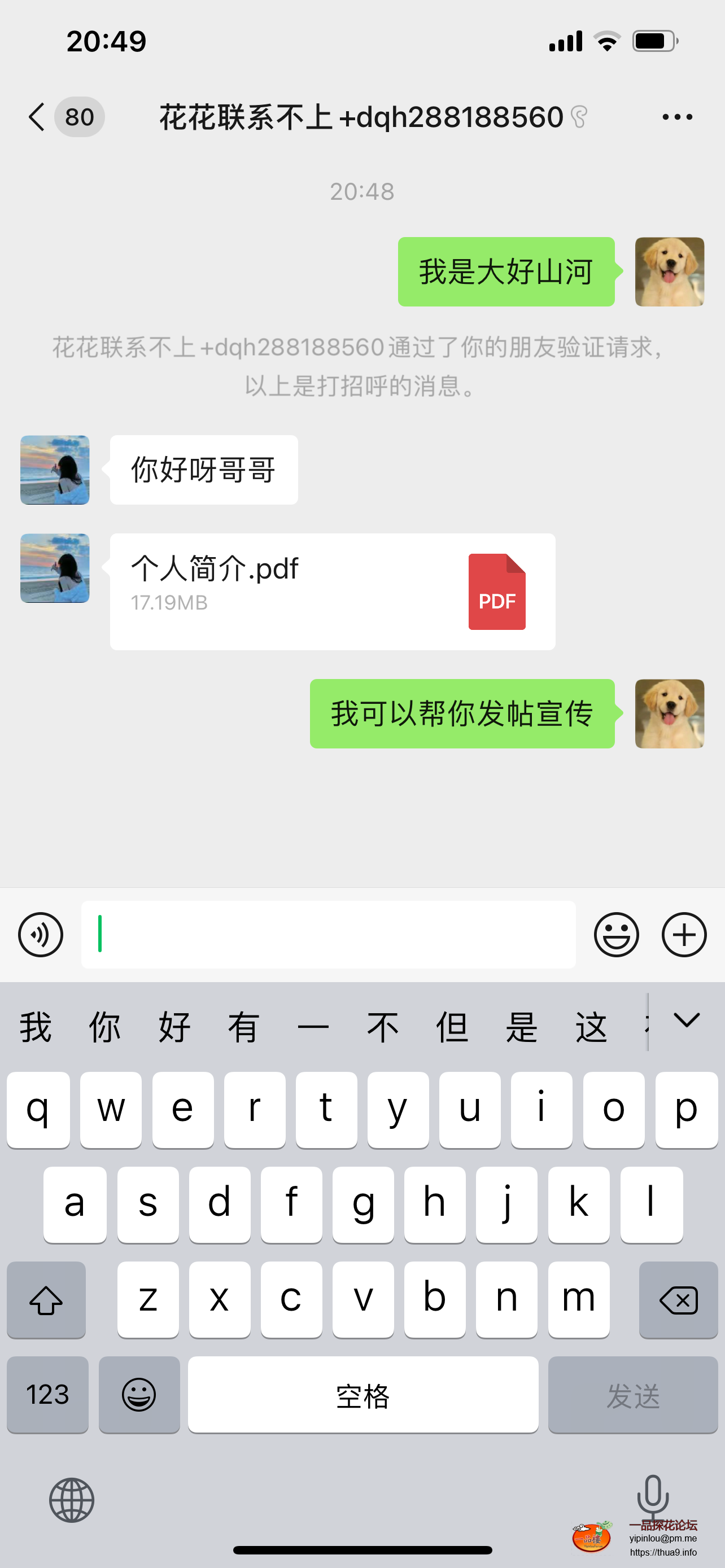
Task: Tap the voice message icon left of input field
Action: [x=40, y=935]
